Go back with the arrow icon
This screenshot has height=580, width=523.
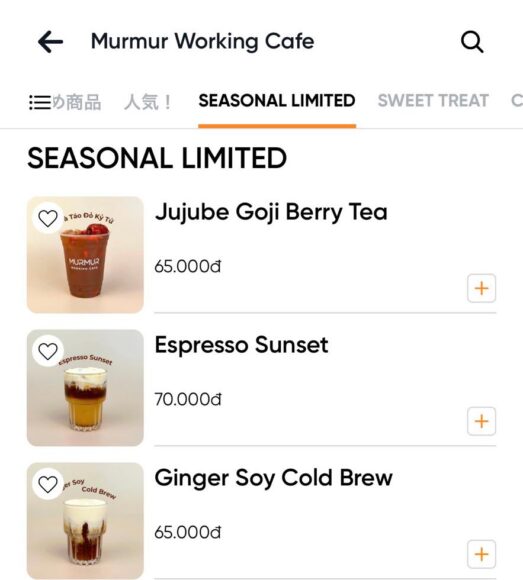click(50, 41)
